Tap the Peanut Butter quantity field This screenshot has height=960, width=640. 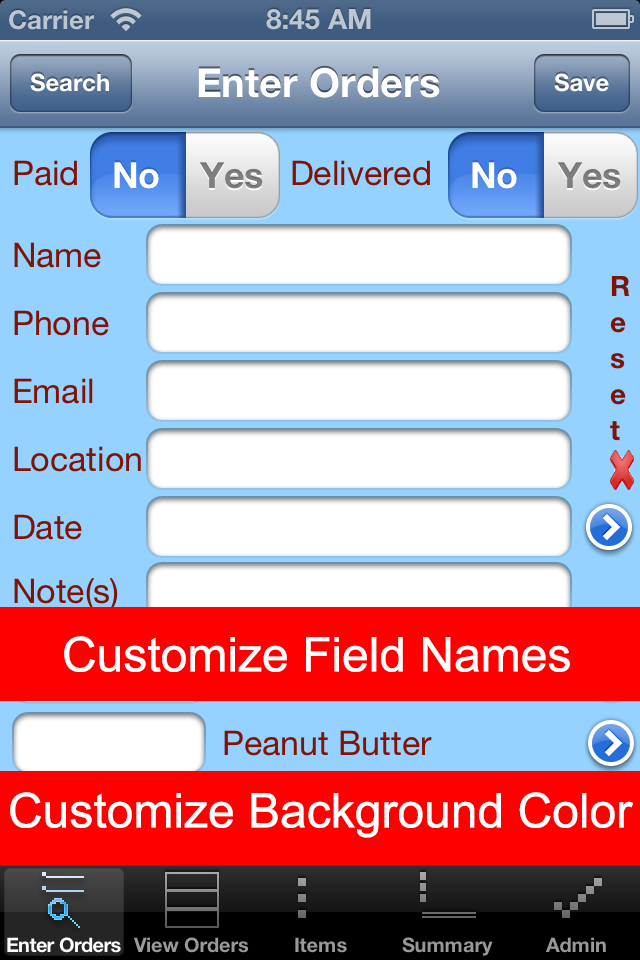(108, 743)
